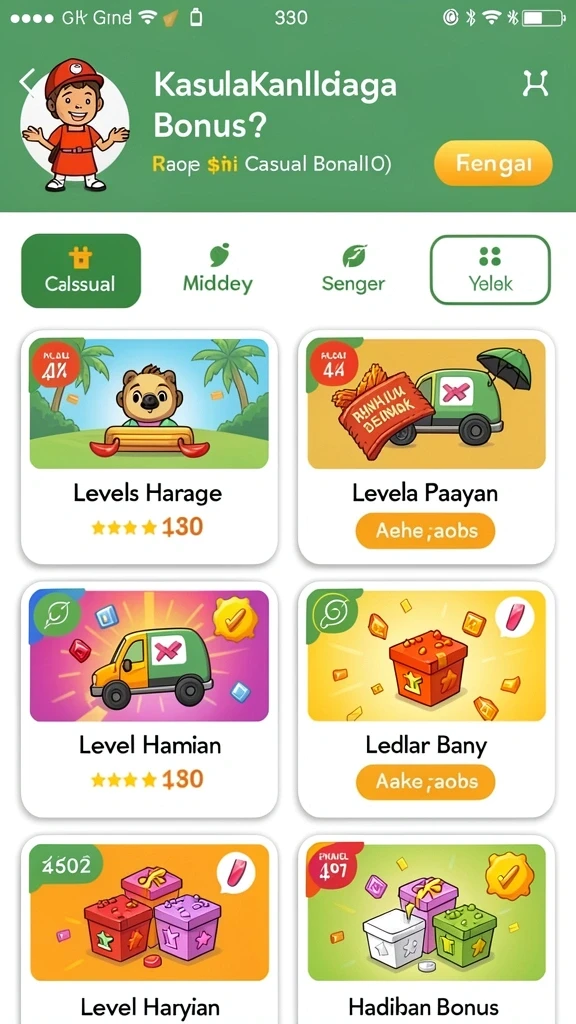Open the Level Haryian card
The height and width of the screenshot is (1024, 576).
coord(149,930)
